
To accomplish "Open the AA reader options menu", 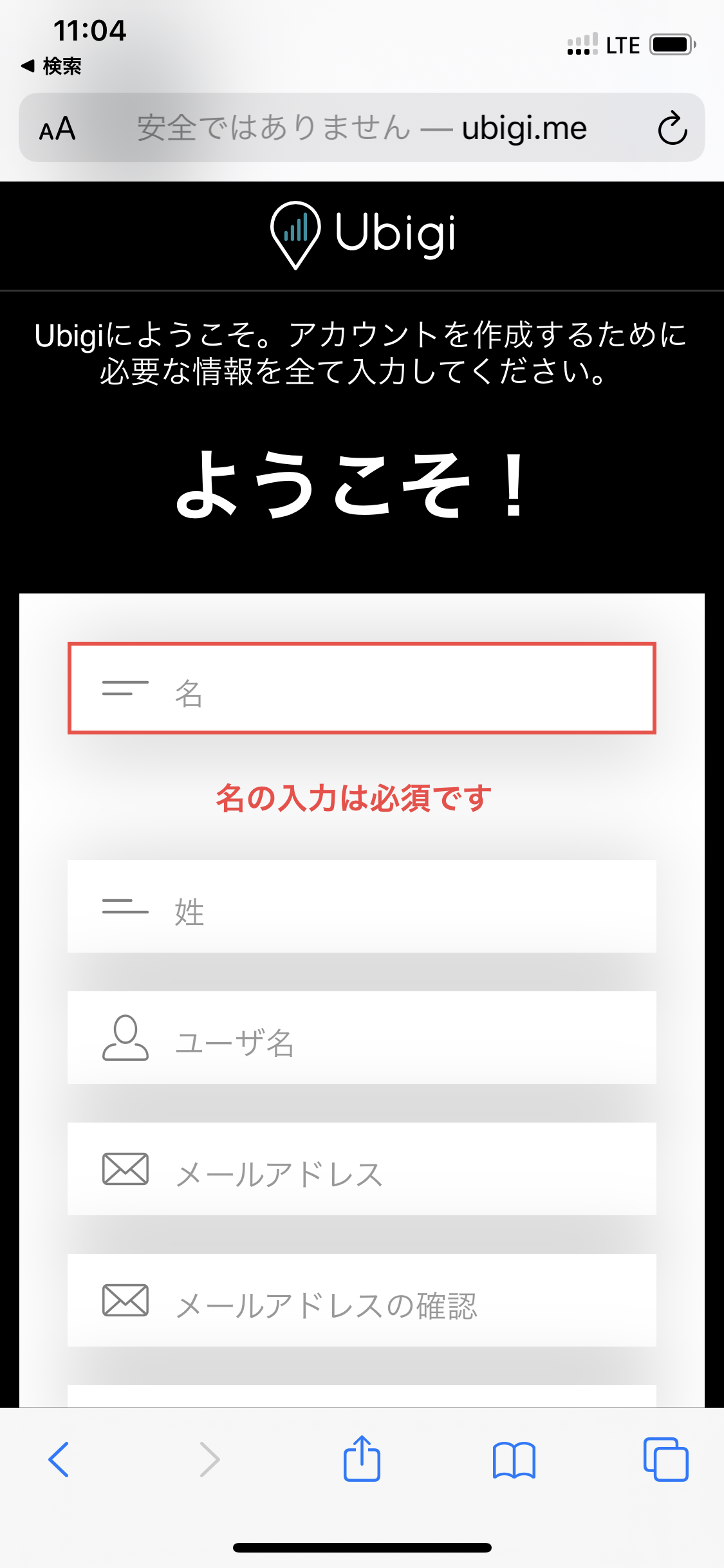I will [58, 129].
